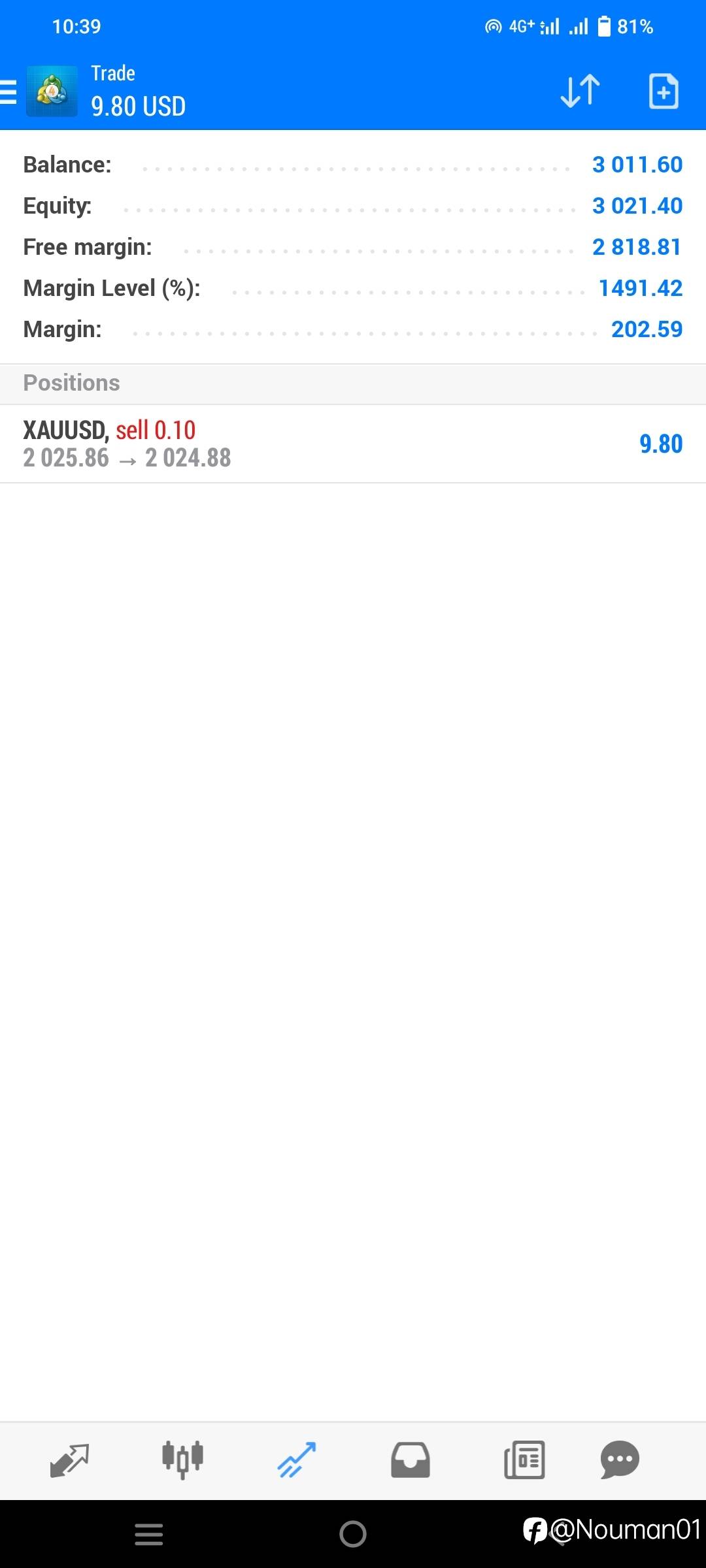The width and height of the screenshot is (706, 1568).
Task: Tap the system home button
Action: 353,1534
